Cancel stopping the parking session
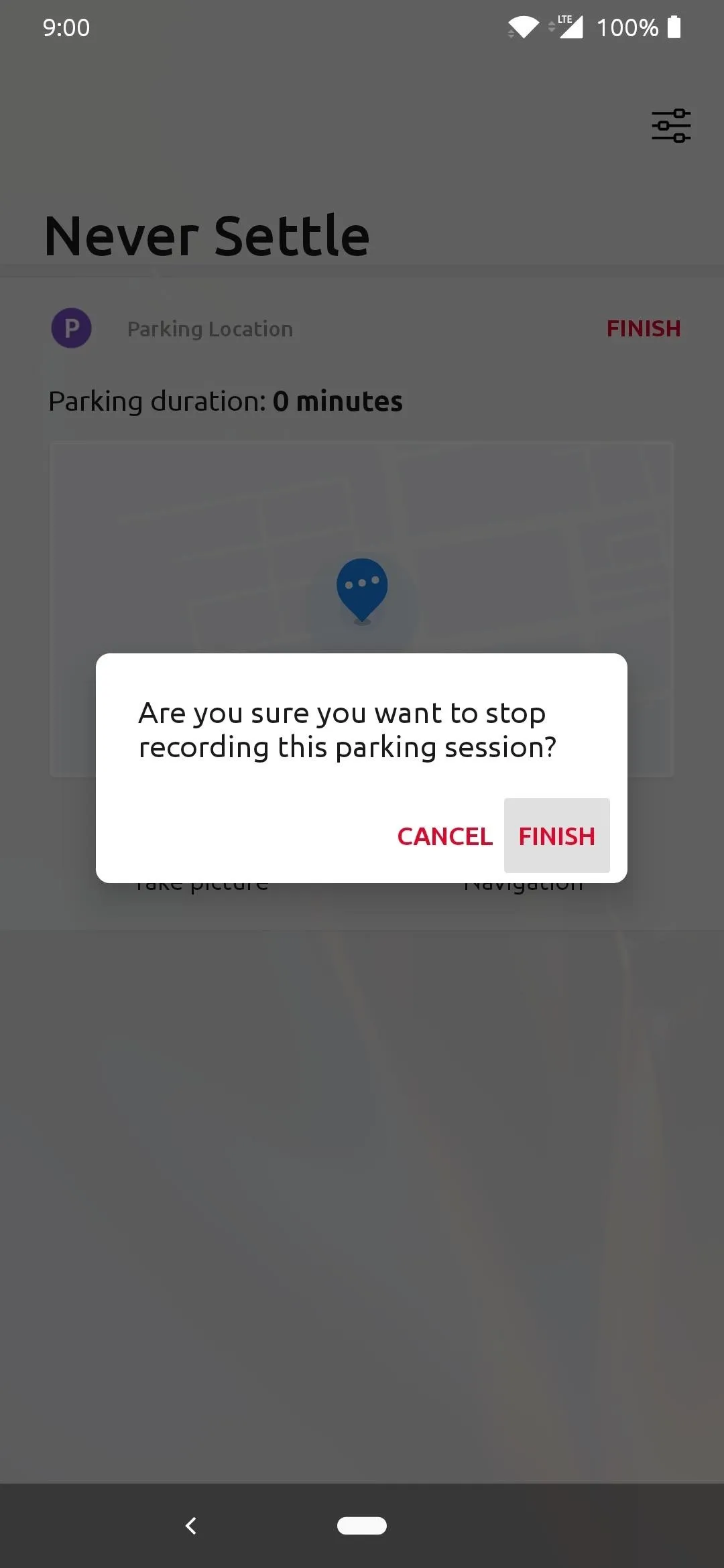Screen dimensions: 724x1568 tap(444, 836)
